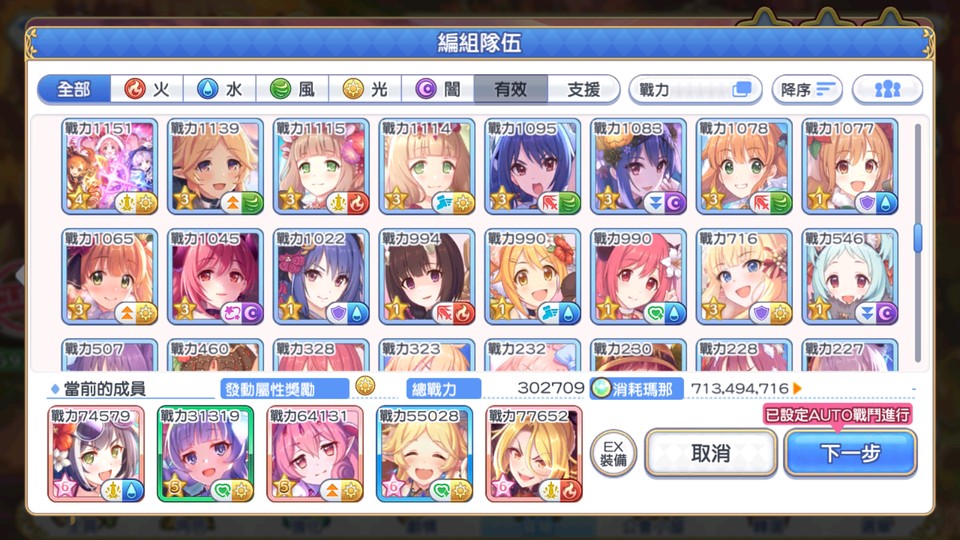Filter characters by 闇 element
The image size is (960, 540).
coord(438,89)
